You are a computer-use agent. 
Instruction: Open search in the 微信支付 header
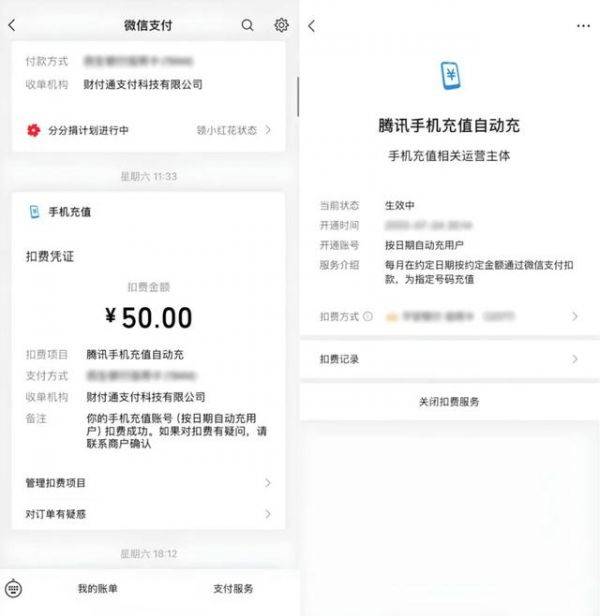248,25
